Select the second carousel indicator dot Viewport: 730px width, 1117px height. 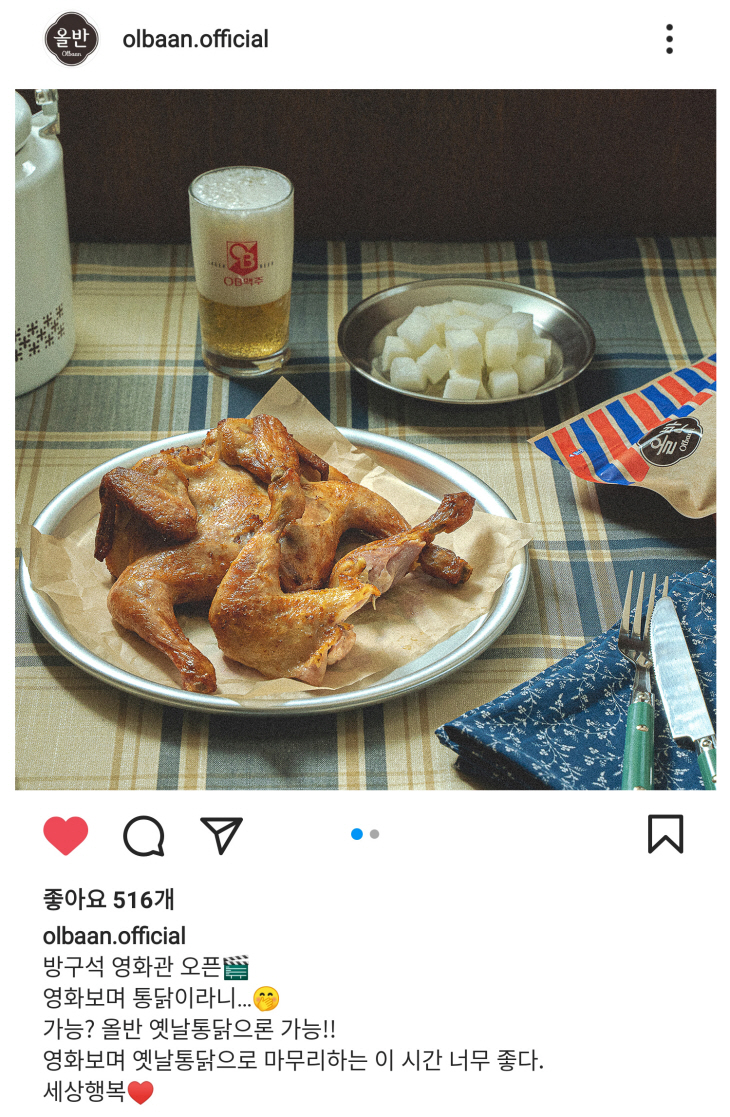(x=374, y=831)
